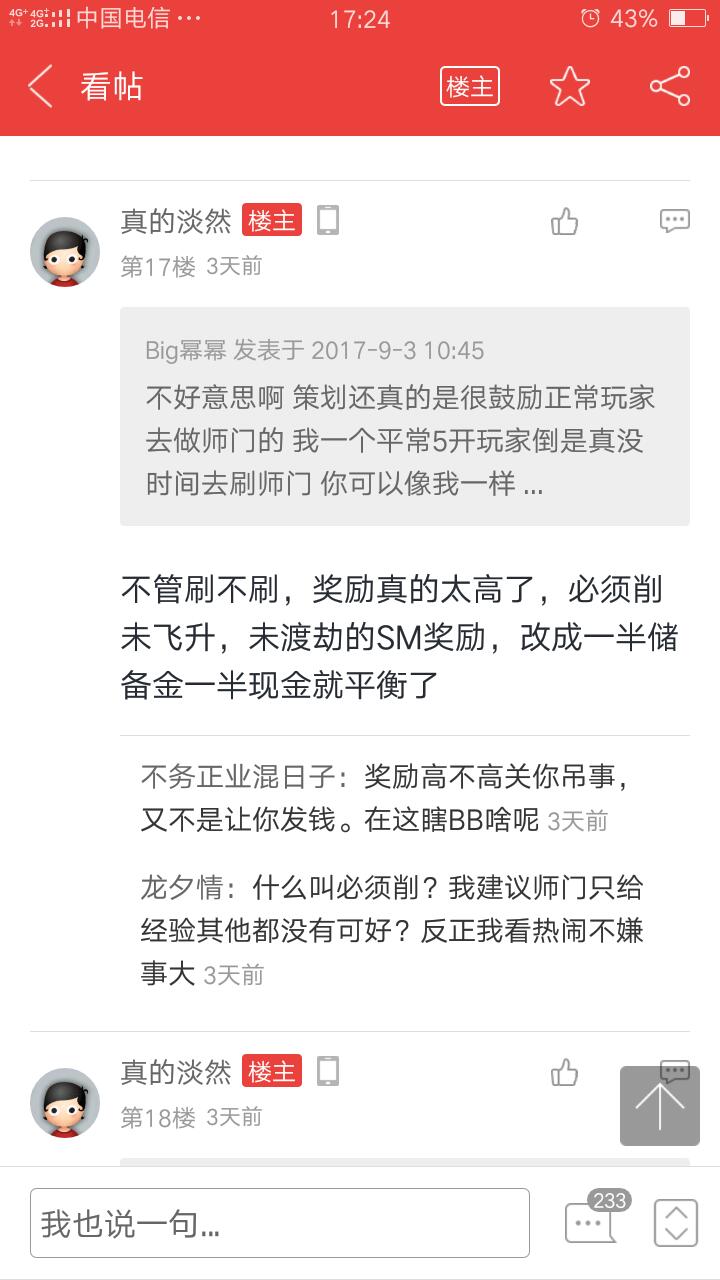Open avatar of 真的淡然 on 第18楼
The image size is (720, 1280).
pyautogui.click(x=65, y=1102)
